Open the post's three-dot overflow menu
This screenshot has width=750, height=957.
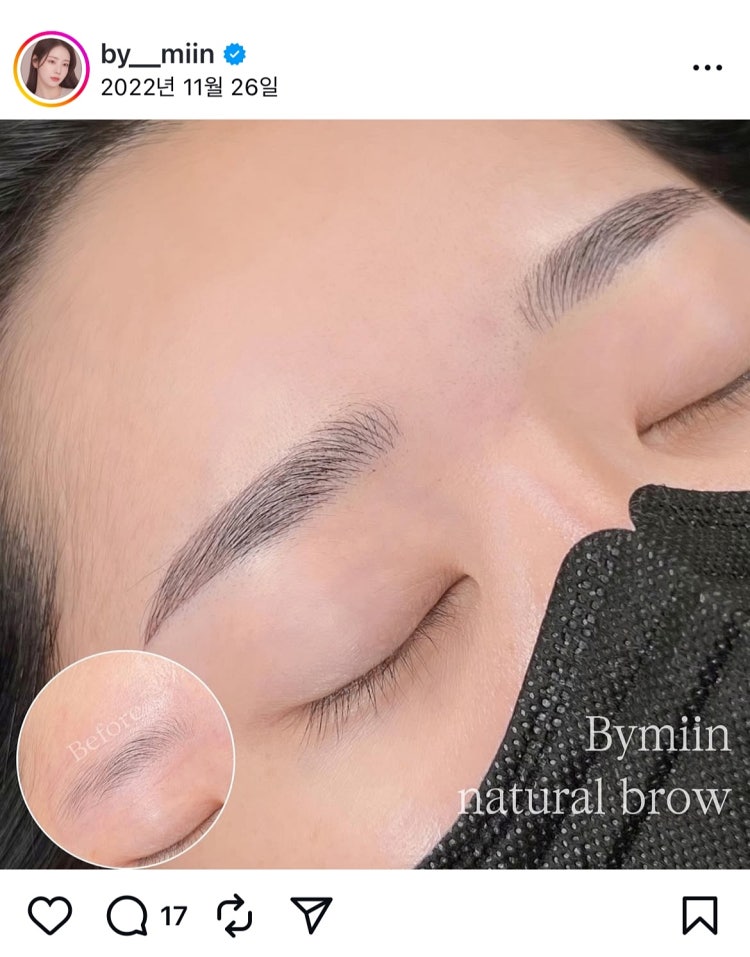point(707,68)
